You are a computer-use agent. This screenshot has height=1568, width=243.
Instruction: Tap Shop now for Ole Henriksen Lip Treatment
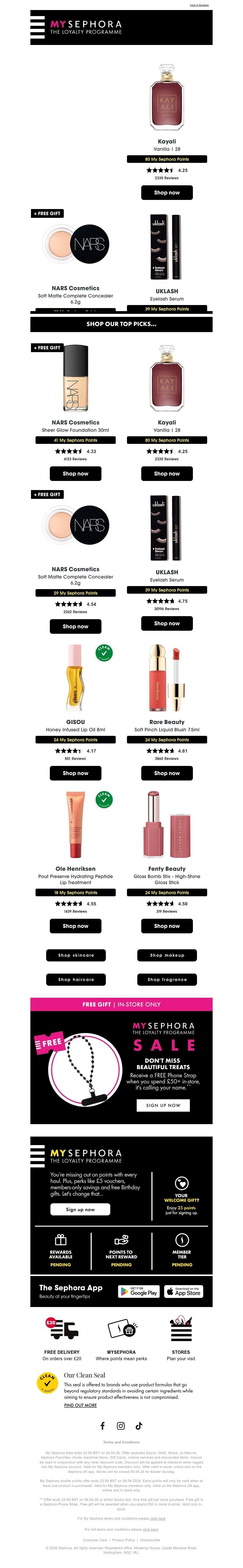[x=76, y=926]
